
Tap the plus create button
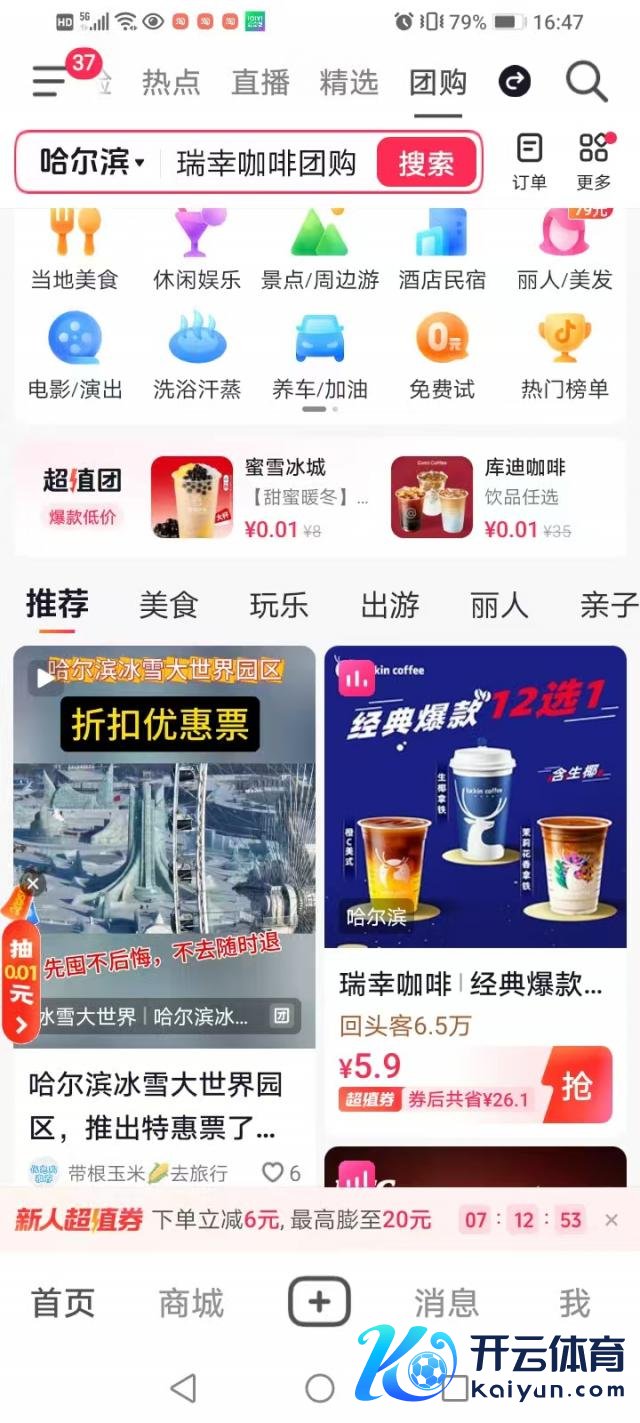click(319, 1302)
